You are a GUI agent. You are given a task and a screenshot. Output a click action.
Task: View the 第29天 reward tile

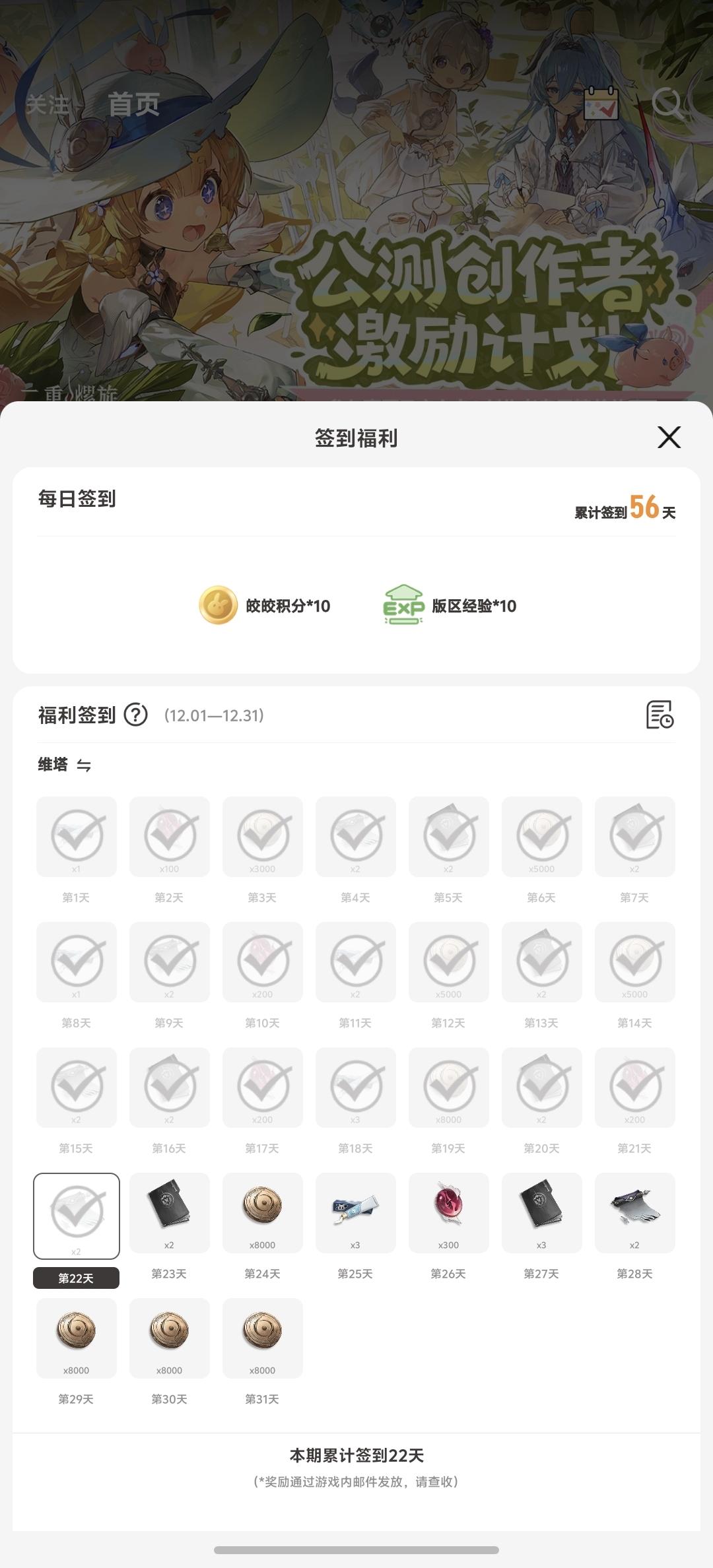click(x=77, y=1338)
